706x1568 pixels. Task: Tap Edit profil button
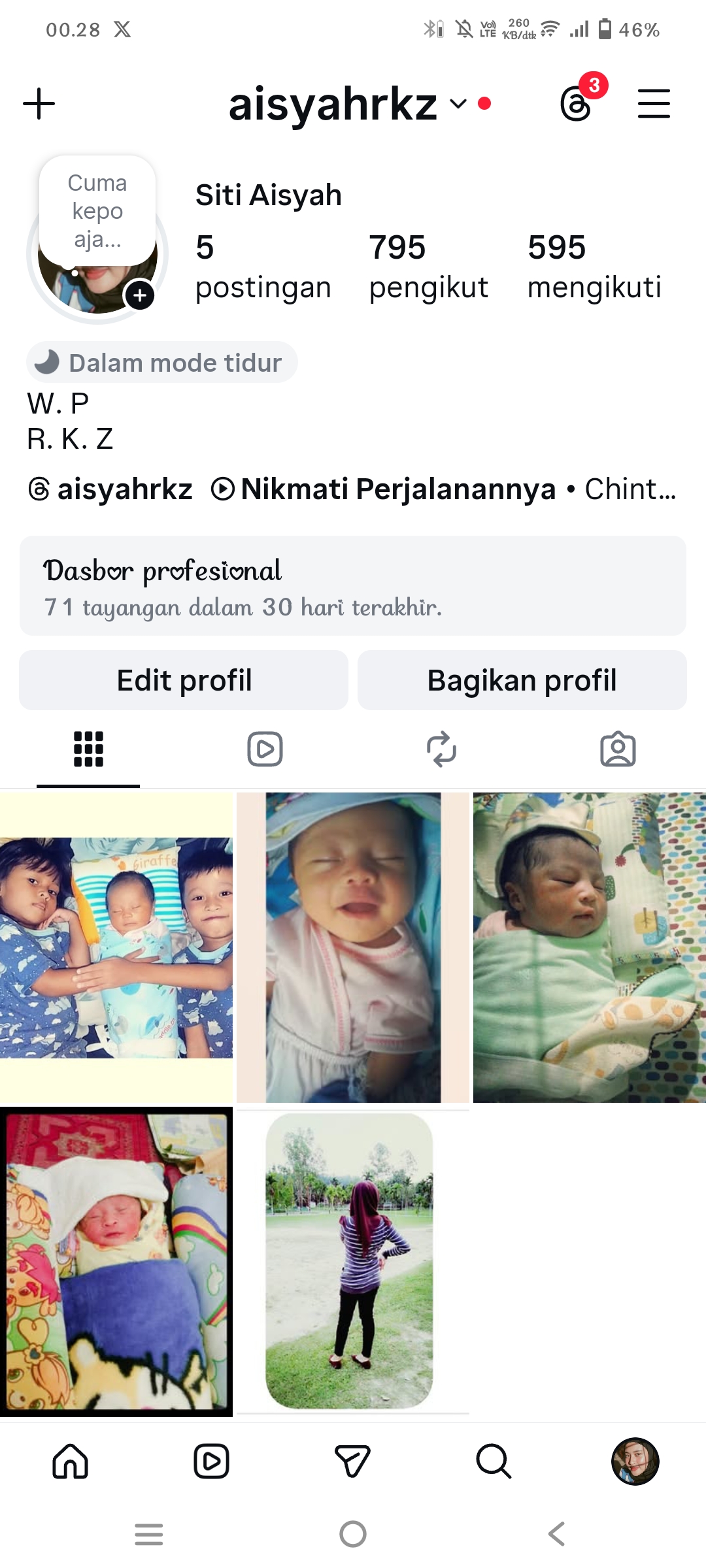click(184, 680)
